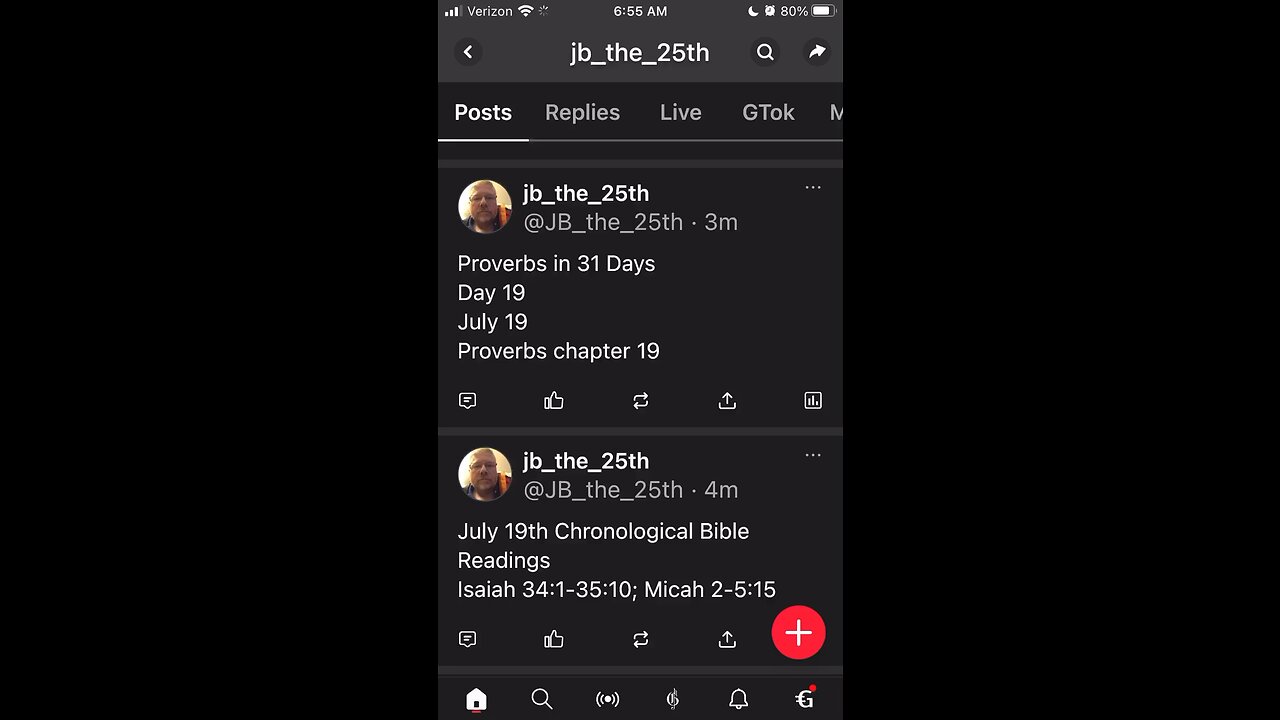This screenshot has width=1280, height=720.
Task: Like the Proverbs in 31 Days post
Action: click(554, 401)
